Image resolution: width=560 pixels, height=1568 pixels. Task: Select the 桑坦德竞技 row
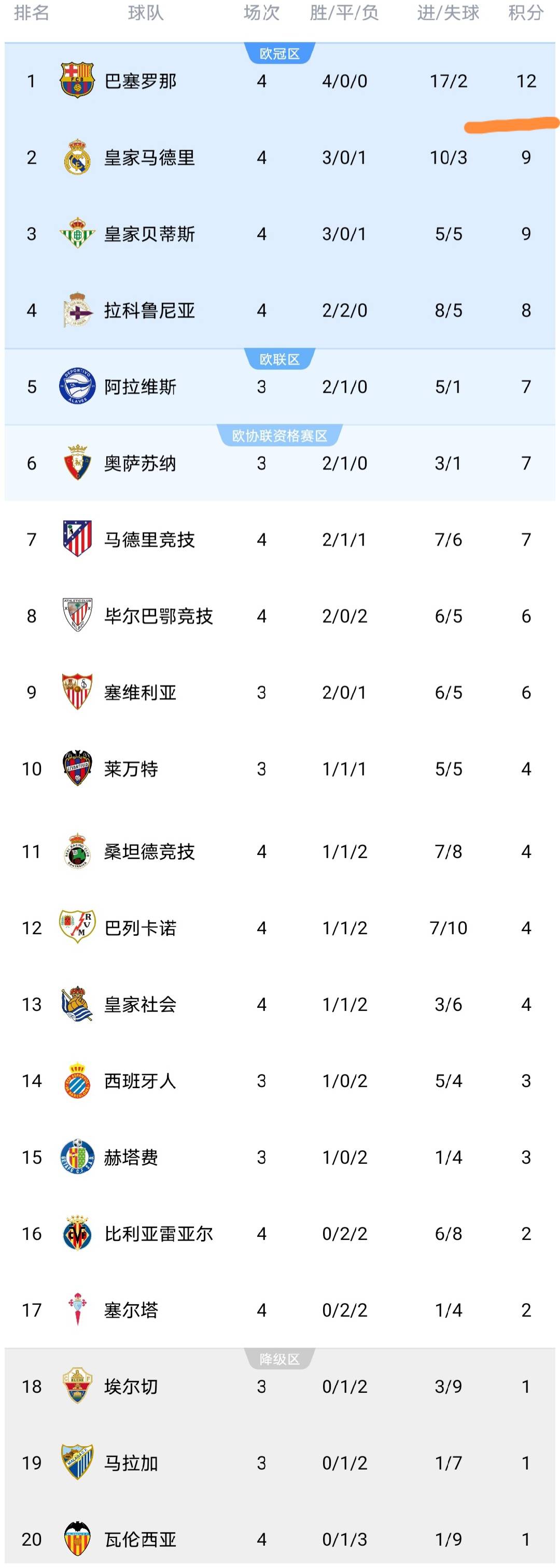(x=279, y=851)
